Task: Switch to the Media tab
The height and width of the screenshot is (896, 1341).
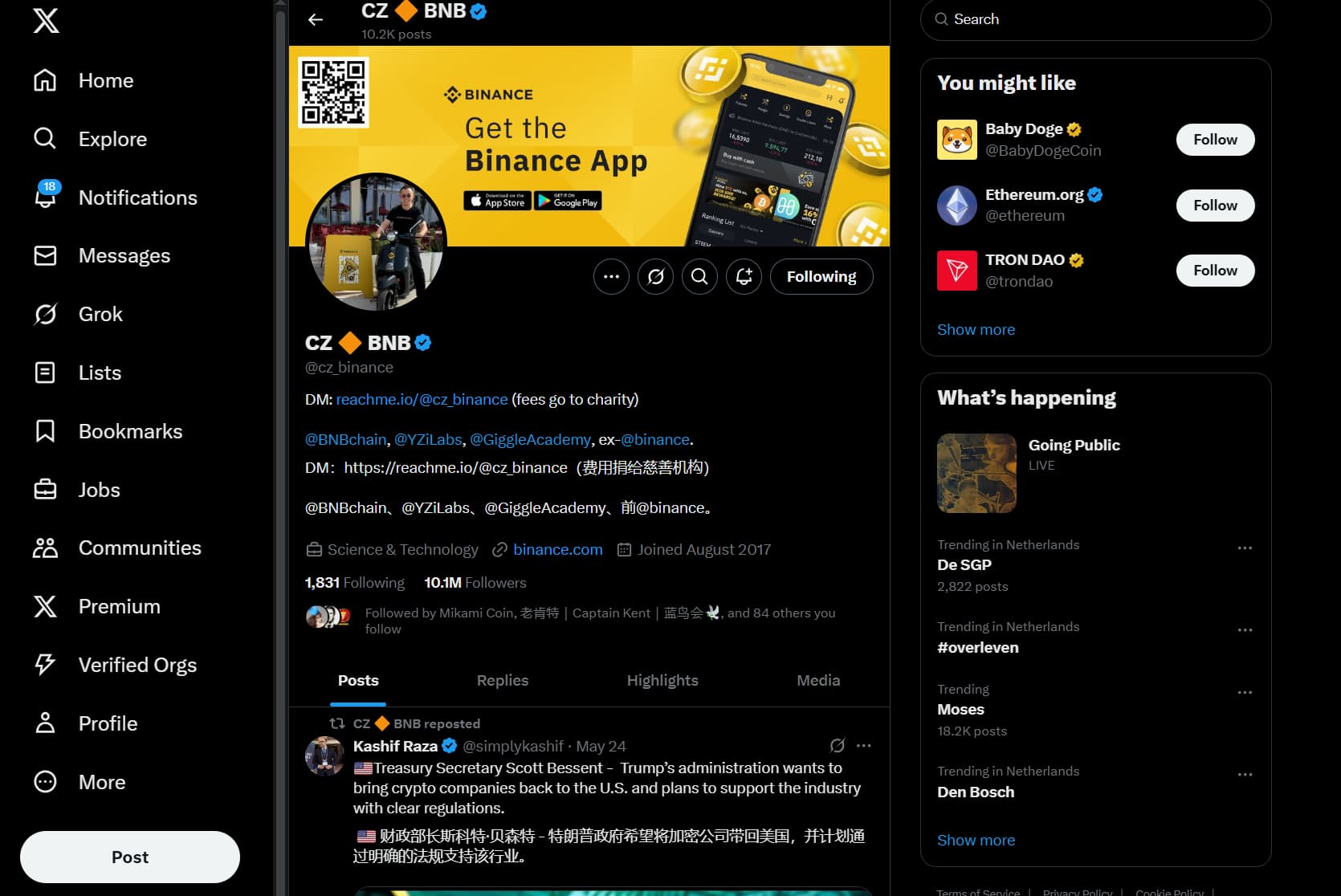Action: [817, 681]
